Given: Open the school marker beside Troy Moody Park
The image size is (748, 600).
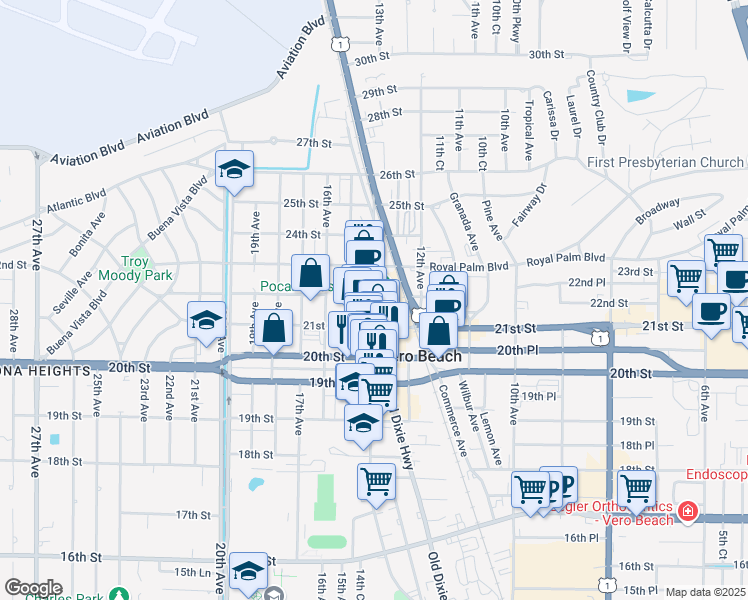Looking at the screenshot, I should [x=206, y=320].
